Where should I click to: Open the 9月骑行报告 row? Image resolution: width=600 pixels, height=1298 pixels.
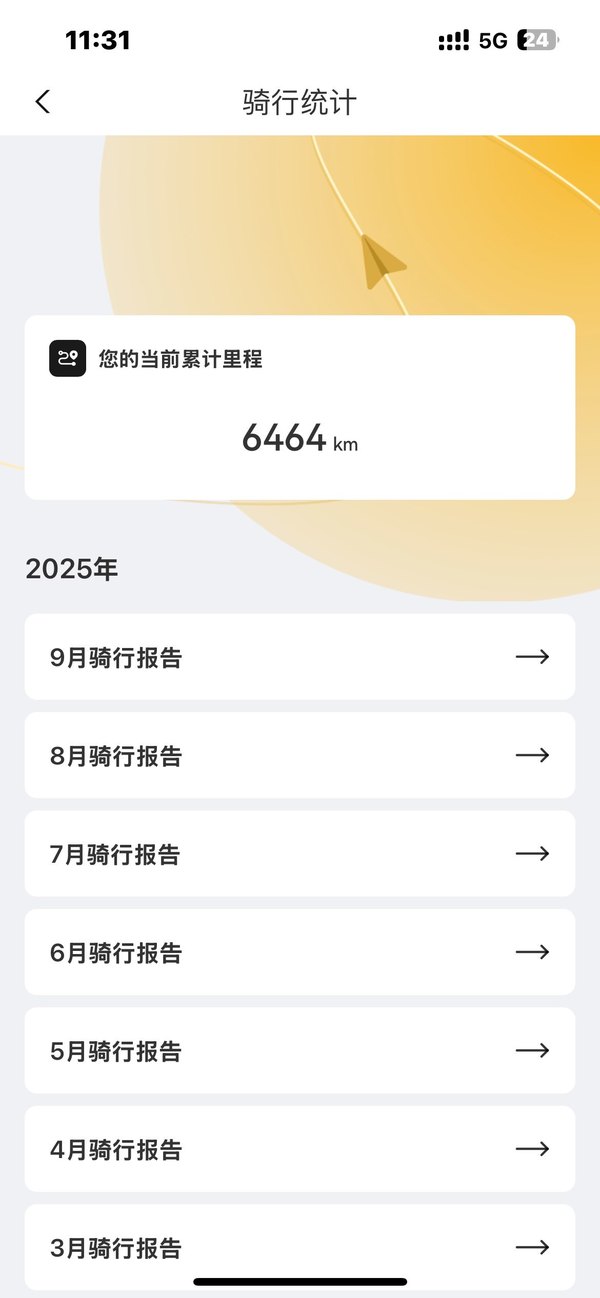pyautogui.click(x=300, y=657)
